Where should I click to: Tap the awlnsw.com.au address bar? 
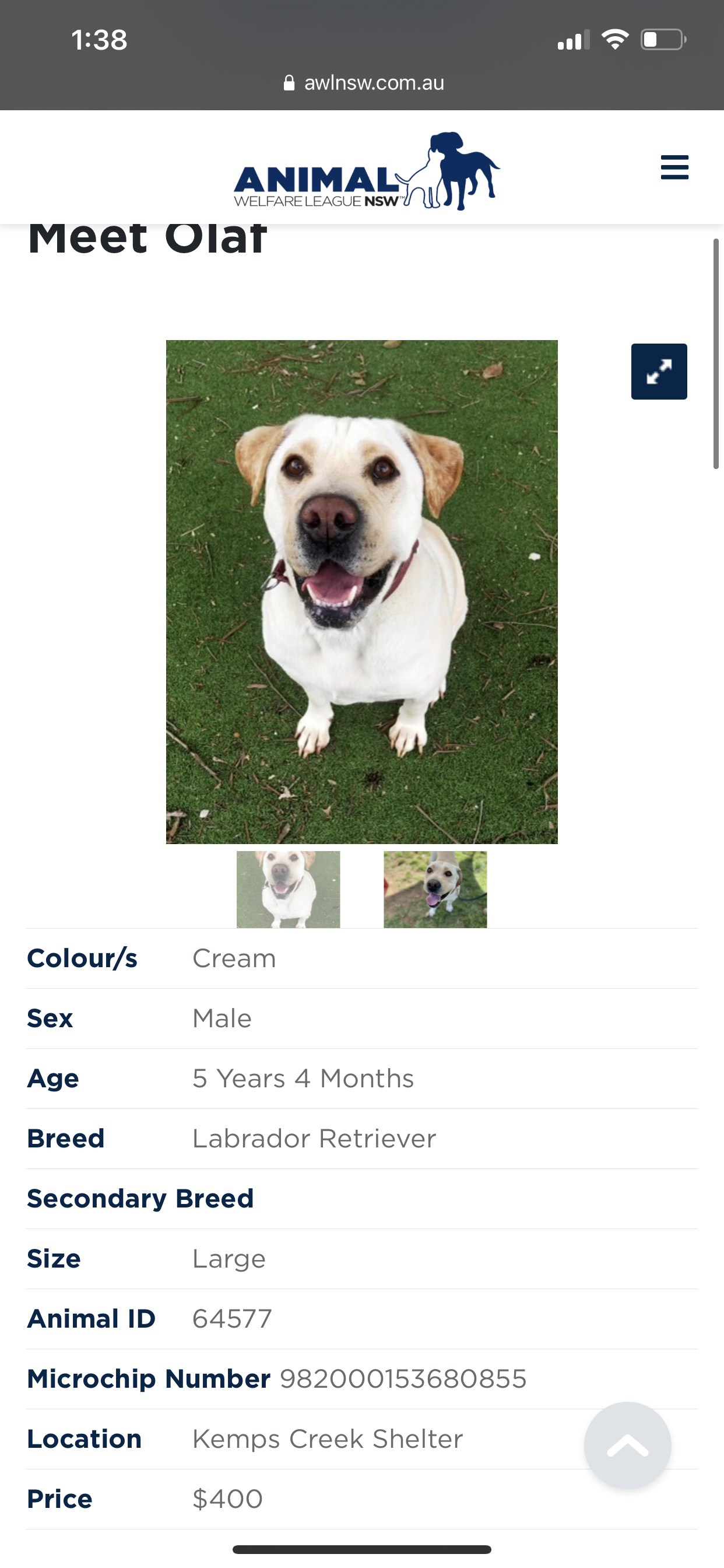coord(364,83)
